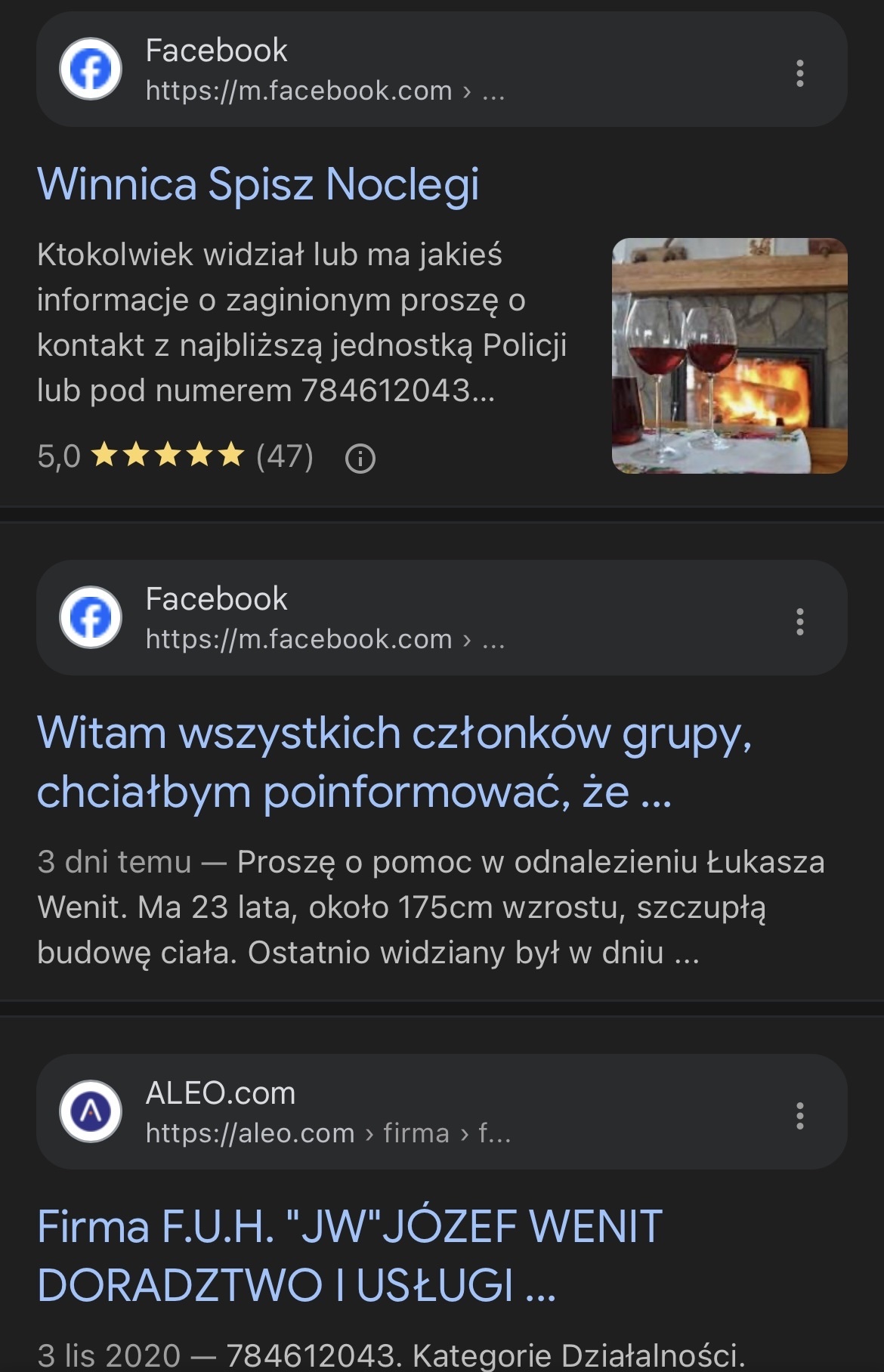Show info about the 5,0 rating

[x=360, y=458]
